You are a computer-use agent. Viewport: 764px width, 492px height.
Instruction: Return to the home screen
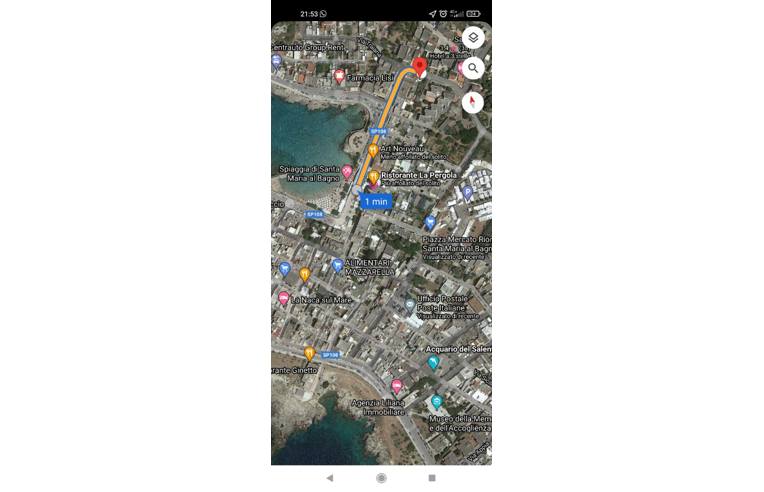coord(381,478)
